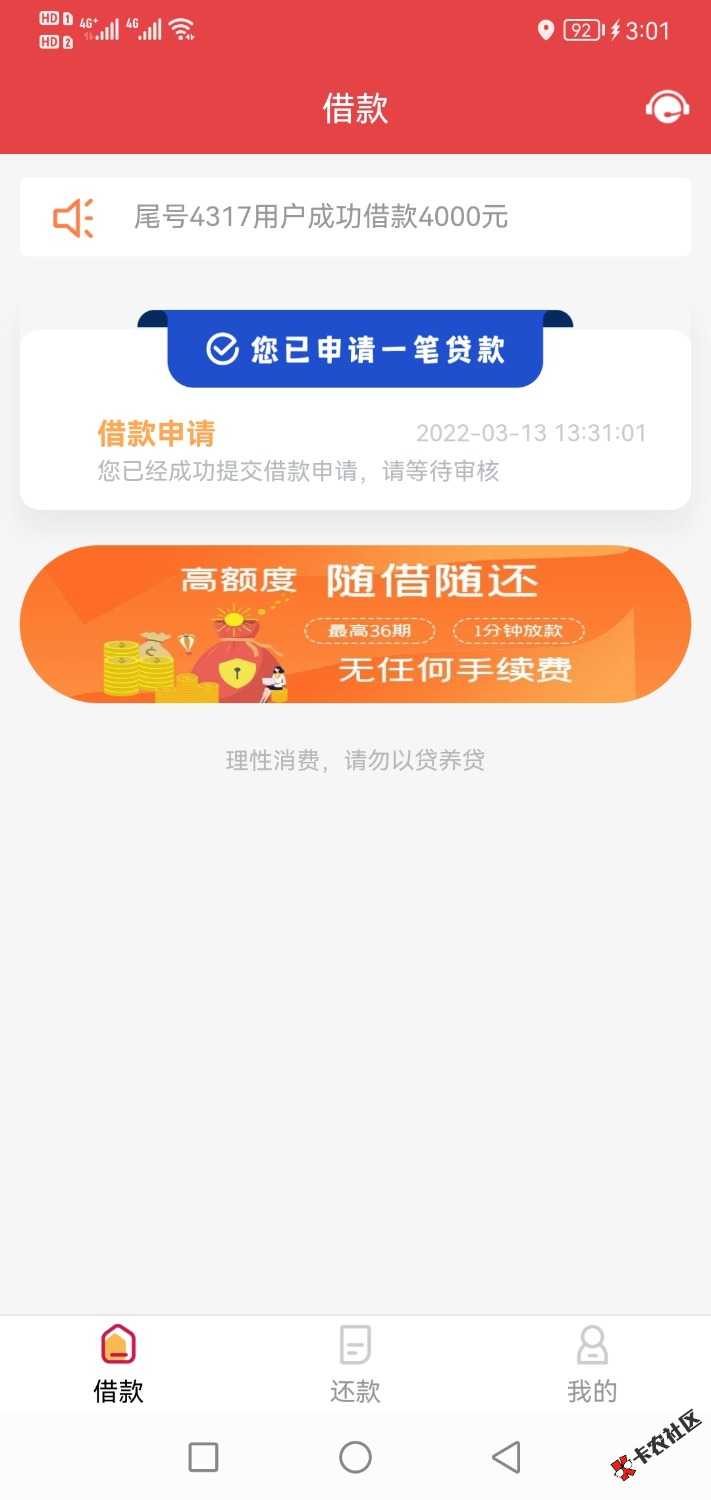Select the 借款 tab
The image size is (711, 1500).
[x=118, y=1363]
